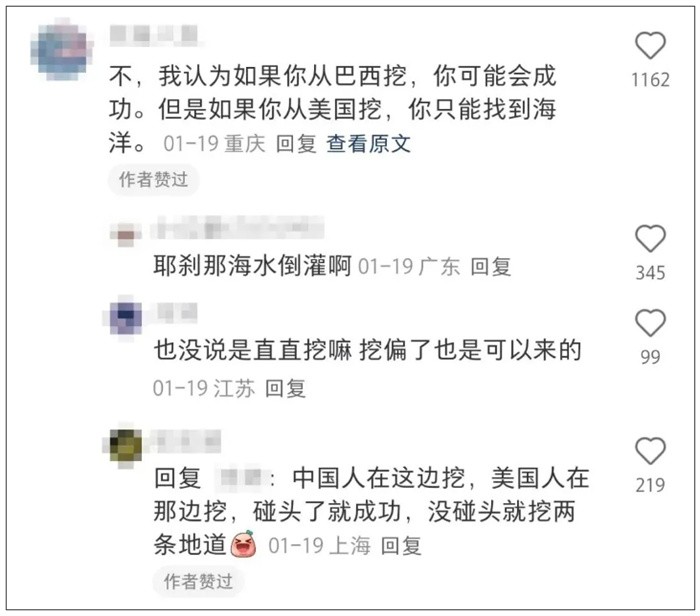Like the 挖偏了也是可以来的 comment
This screenshot has width=700, height=616.
point(650,323)
